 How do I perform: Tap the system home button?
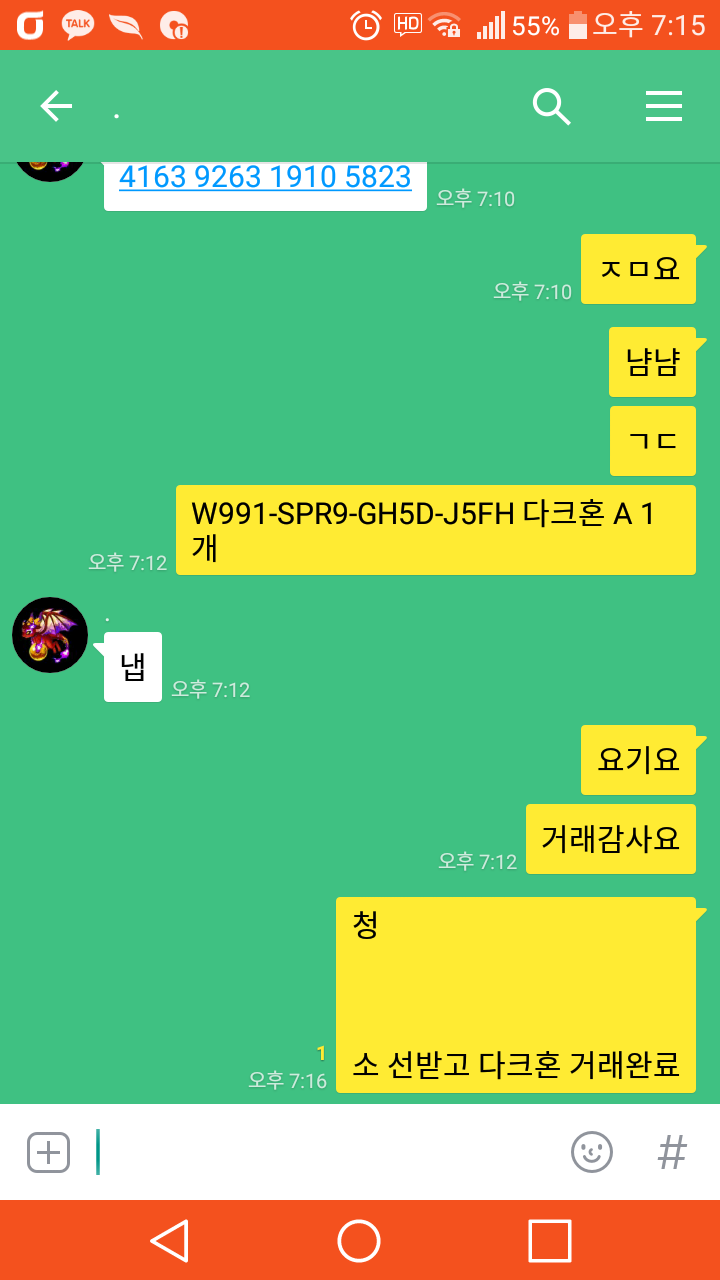pyautogui.click(x=359, y=1241)
